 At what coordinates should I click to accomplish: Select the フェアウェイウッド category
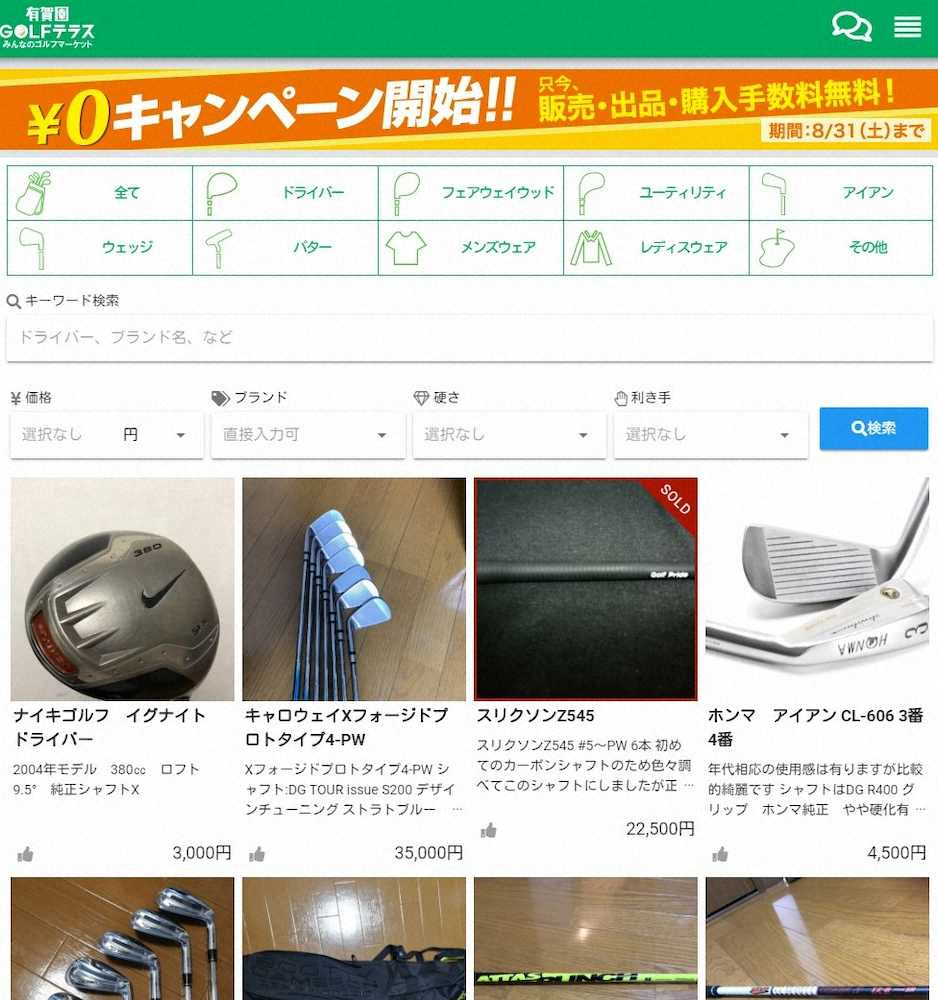click(x=471, y=193)
